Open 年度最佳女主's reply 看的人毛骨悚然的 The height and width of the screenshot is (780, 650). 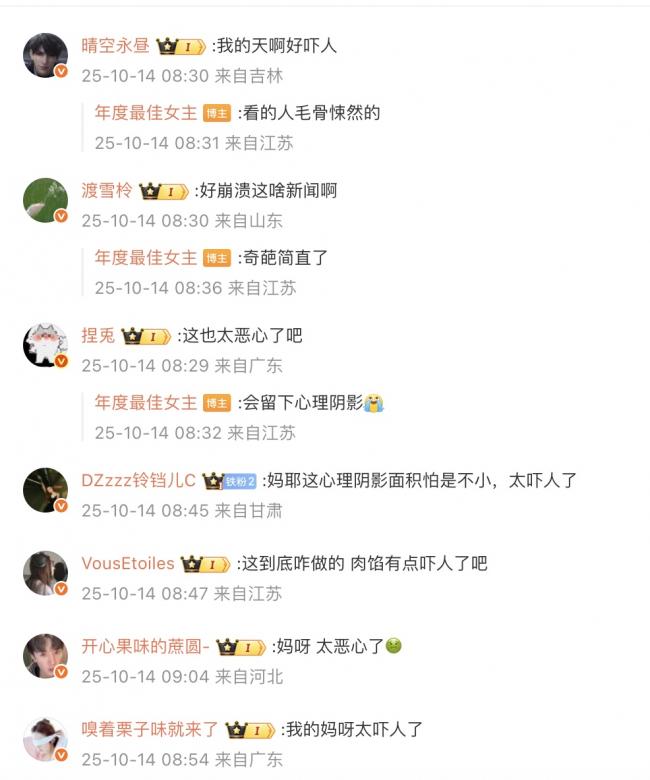click(310, 114)
